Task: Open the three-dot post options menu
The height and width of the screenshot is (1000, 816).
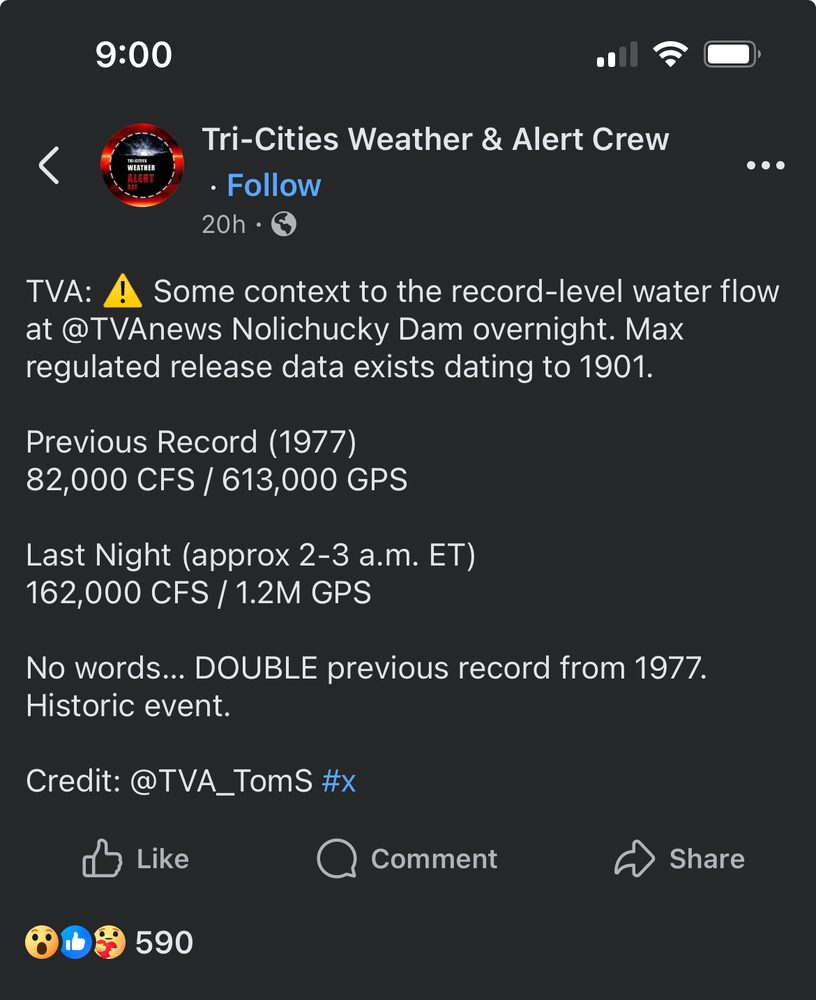Action: (x=765, y=165)
